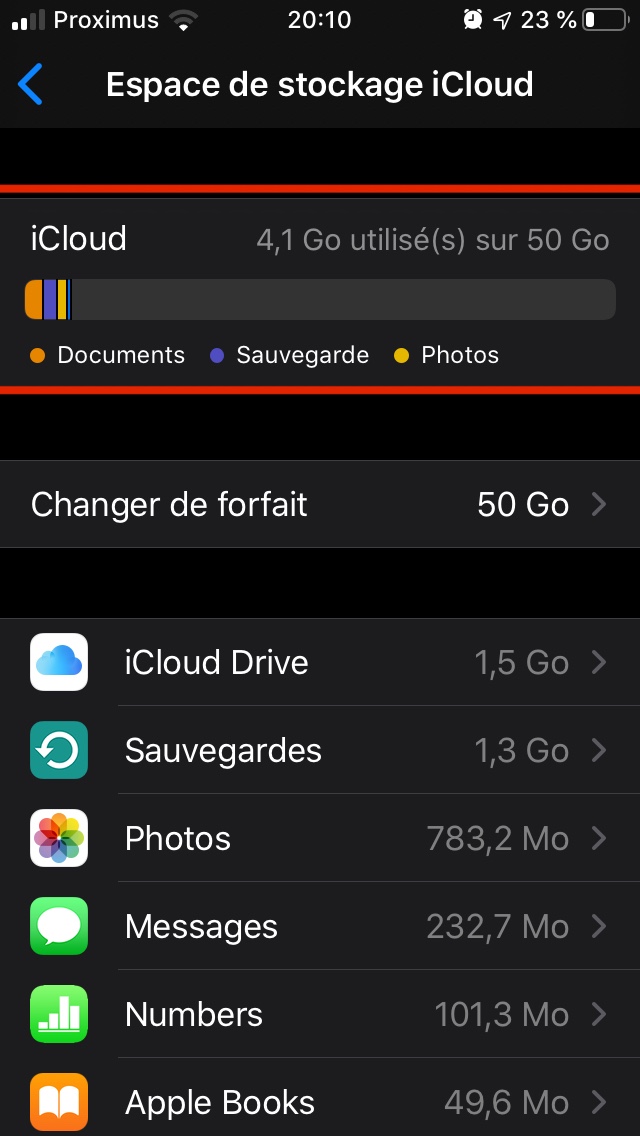Open Changer de forfait plan options
The height and width of the screenshot is (1136, 640).
pos(320,504)
